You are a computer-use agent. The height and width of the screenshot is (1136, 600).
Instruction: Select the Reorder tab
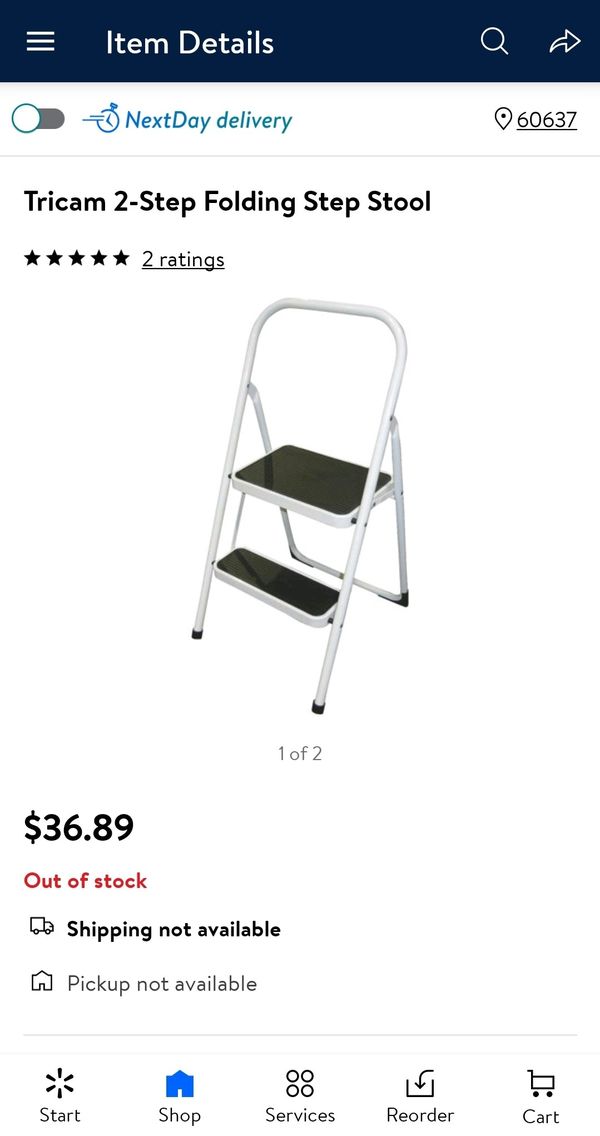(x=420, y=1095)
